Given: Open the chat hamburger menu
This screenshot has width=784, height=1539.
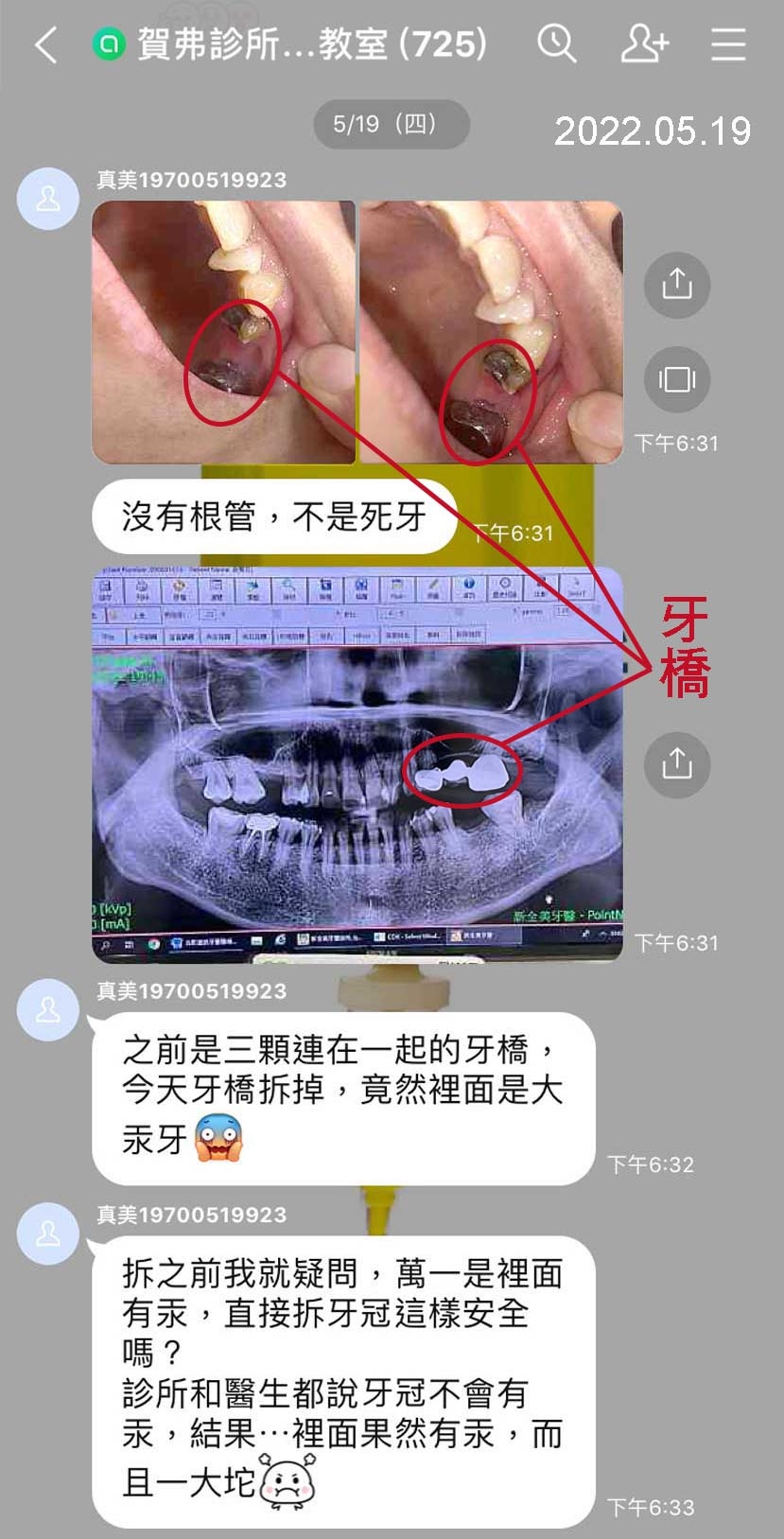Looking at the screenshot, I should [x=728, y=44].
